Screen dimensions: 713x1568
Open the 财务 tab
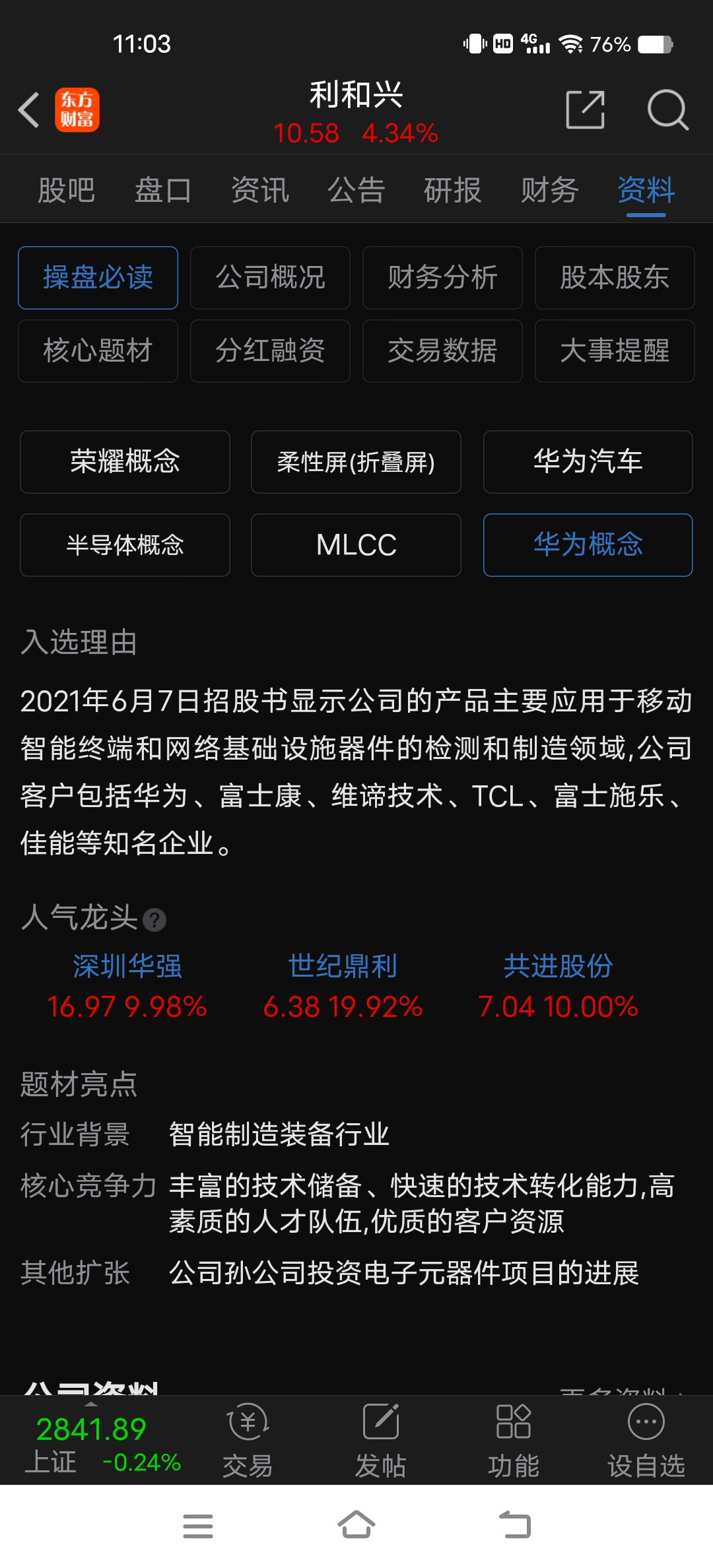coord(549,191)
